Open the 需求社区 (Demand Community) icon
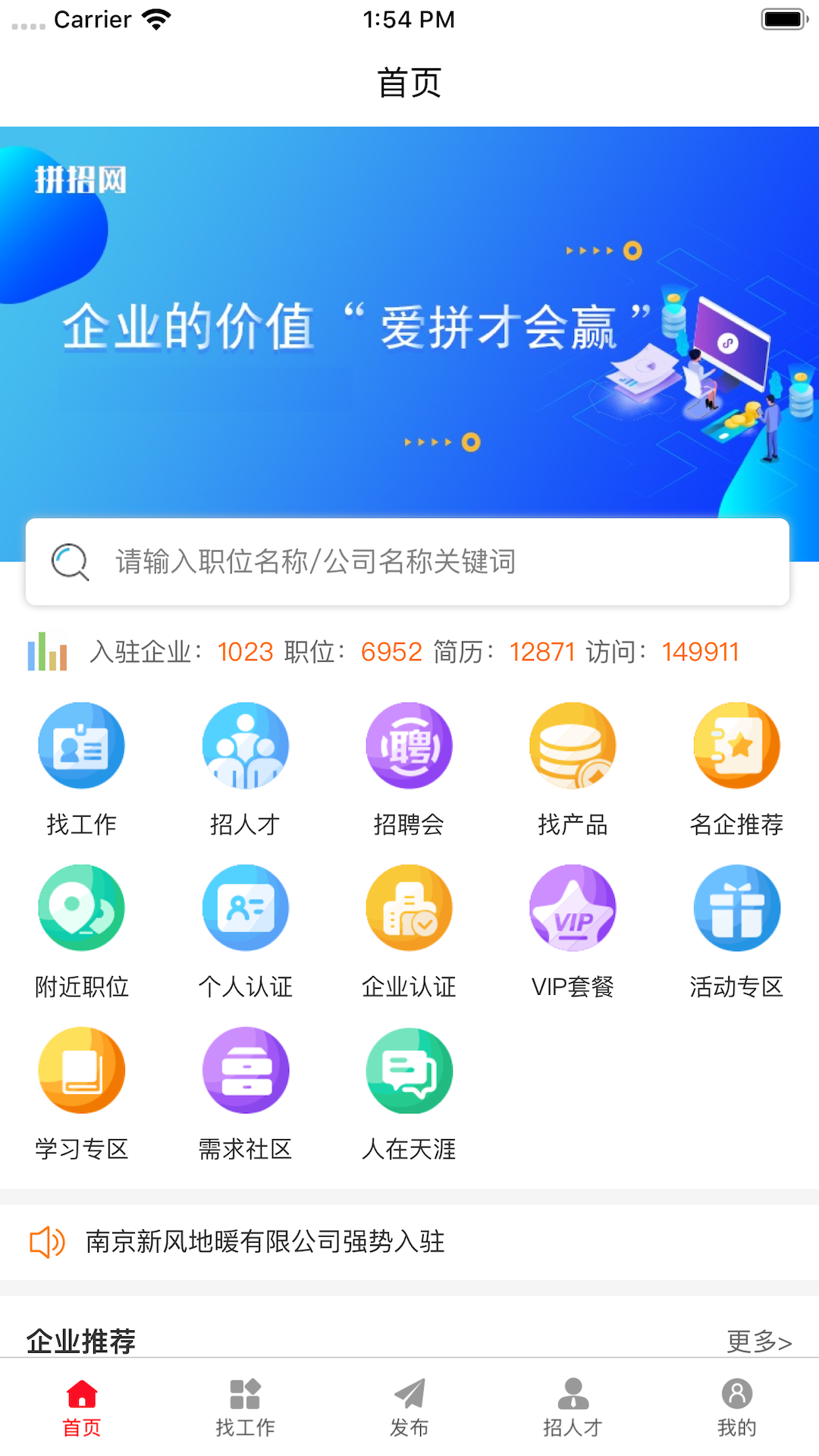 coord(245,1070)
